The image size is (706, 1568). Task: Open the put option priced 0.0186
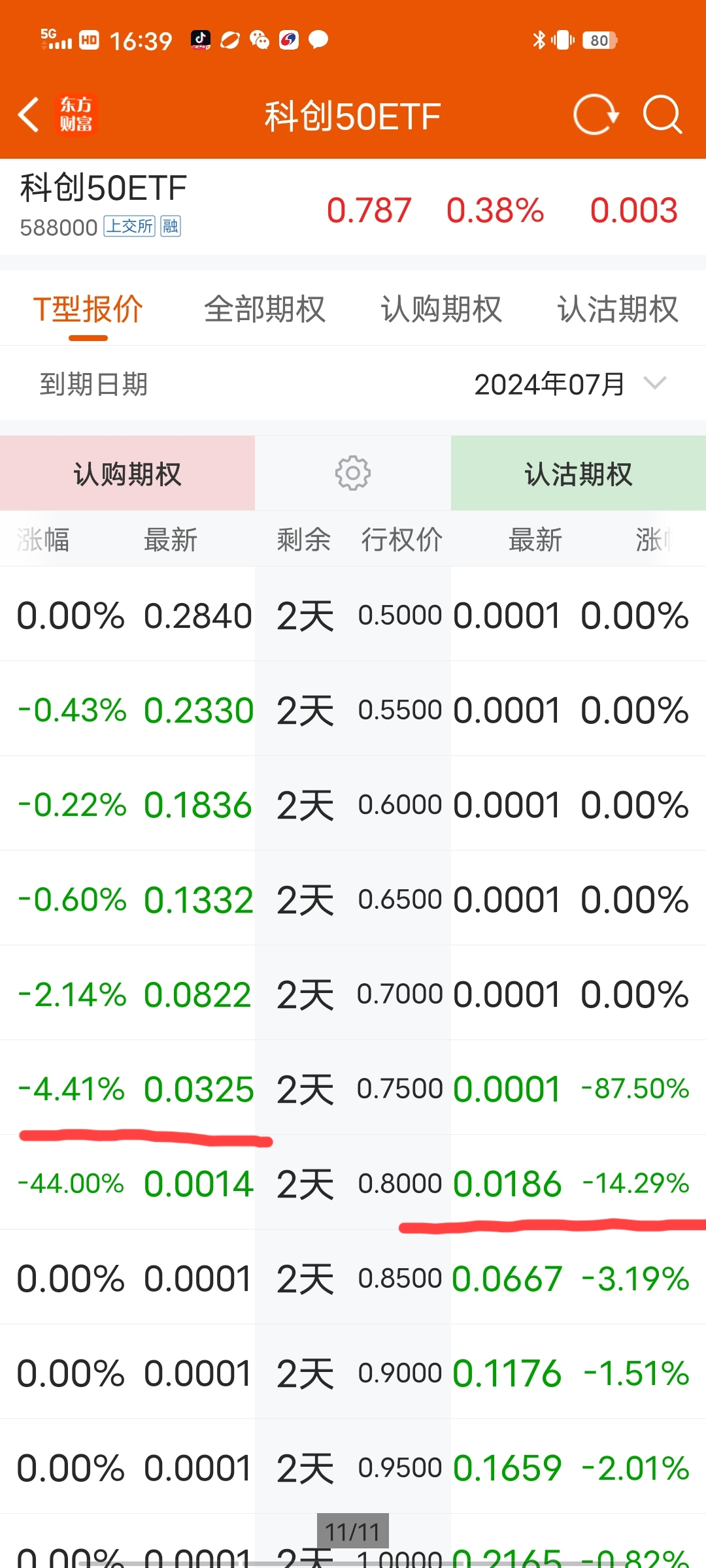point(507,1183)
